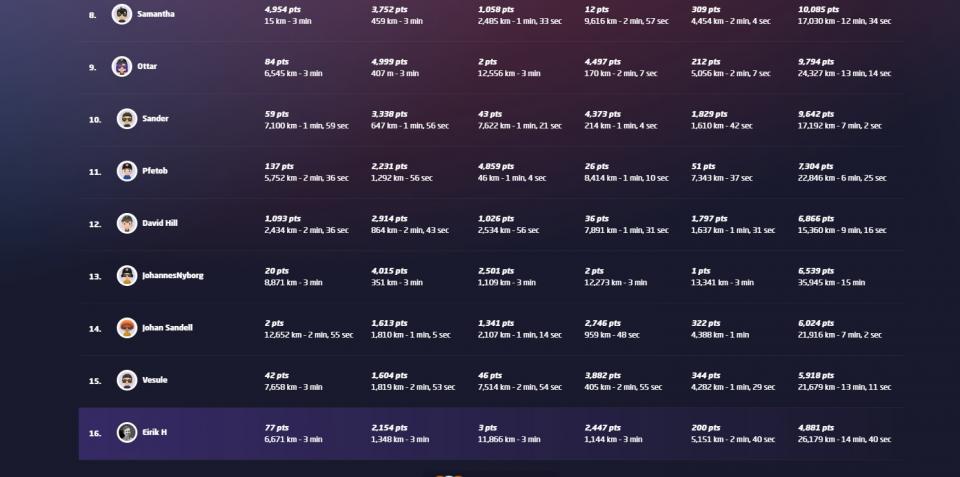Open Samantha's player profile
The image size is (960, 477).
tap(155, 14)
